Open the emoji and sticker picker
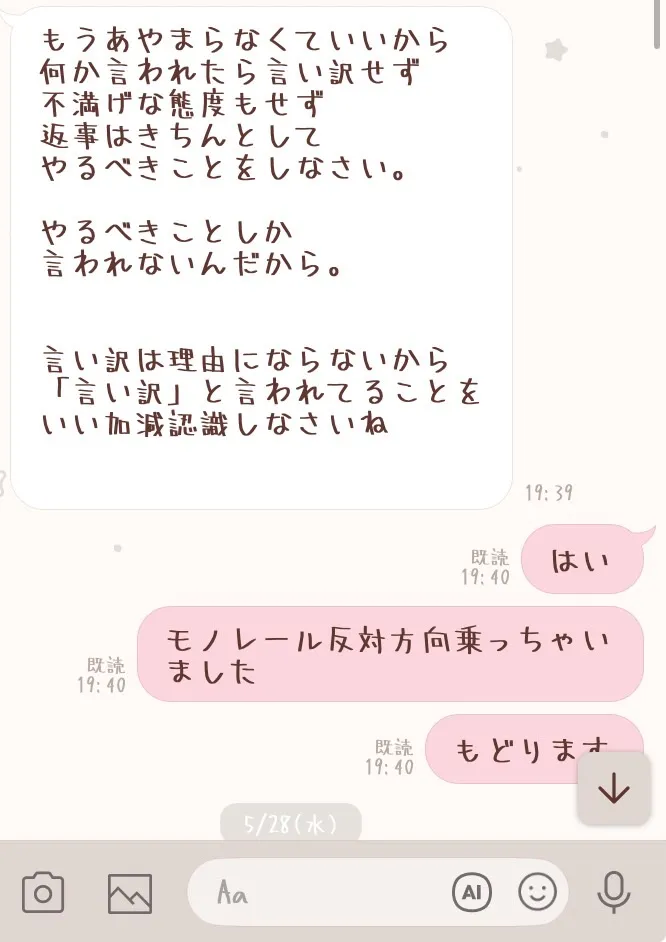 (537, 892)
